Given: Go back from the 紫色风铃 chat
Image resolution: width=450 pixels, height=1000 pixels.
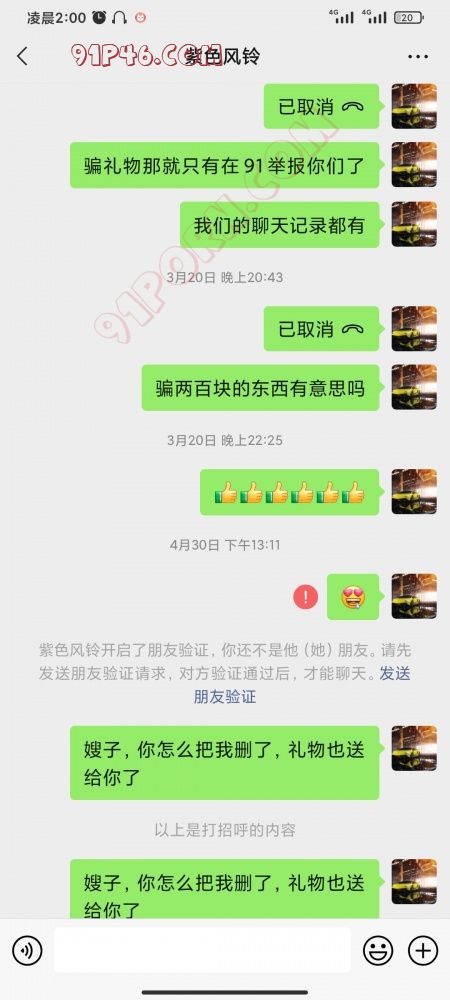Looking at the screenshot, I should [x=22, y=56].
